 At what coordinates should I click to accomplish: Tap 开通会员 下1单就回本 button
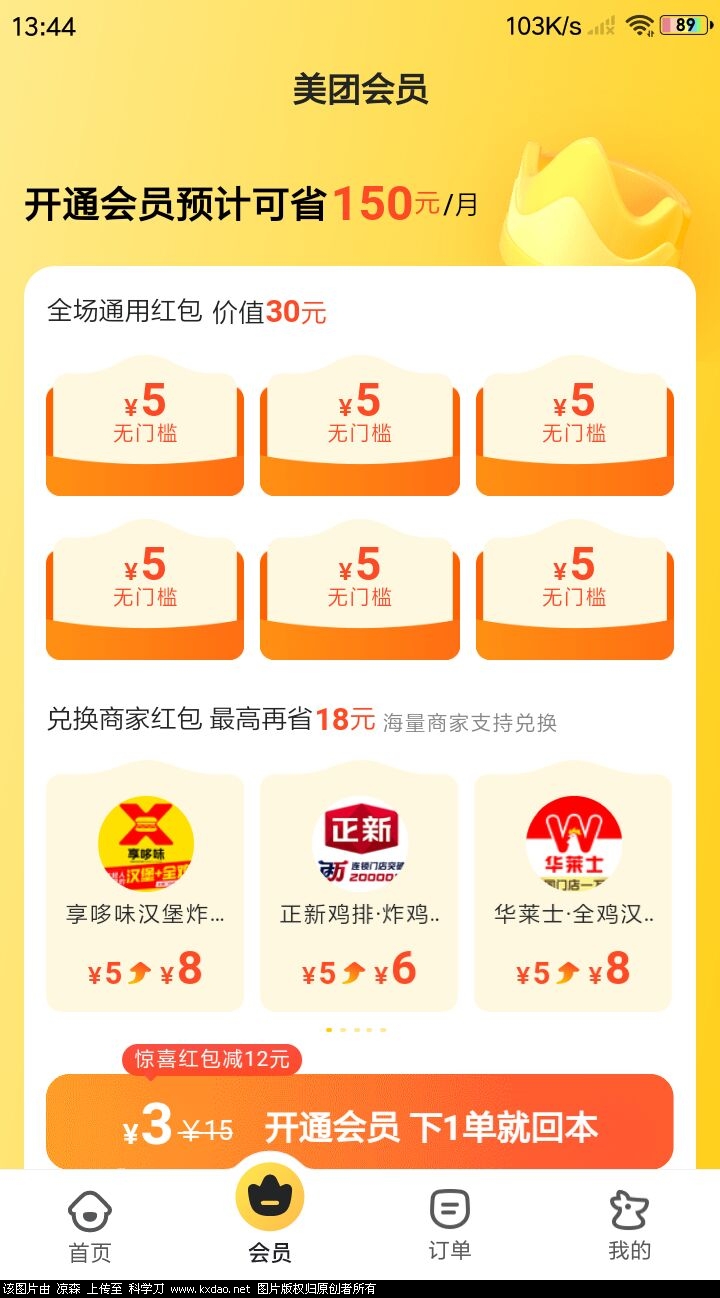coord(360,1126)
